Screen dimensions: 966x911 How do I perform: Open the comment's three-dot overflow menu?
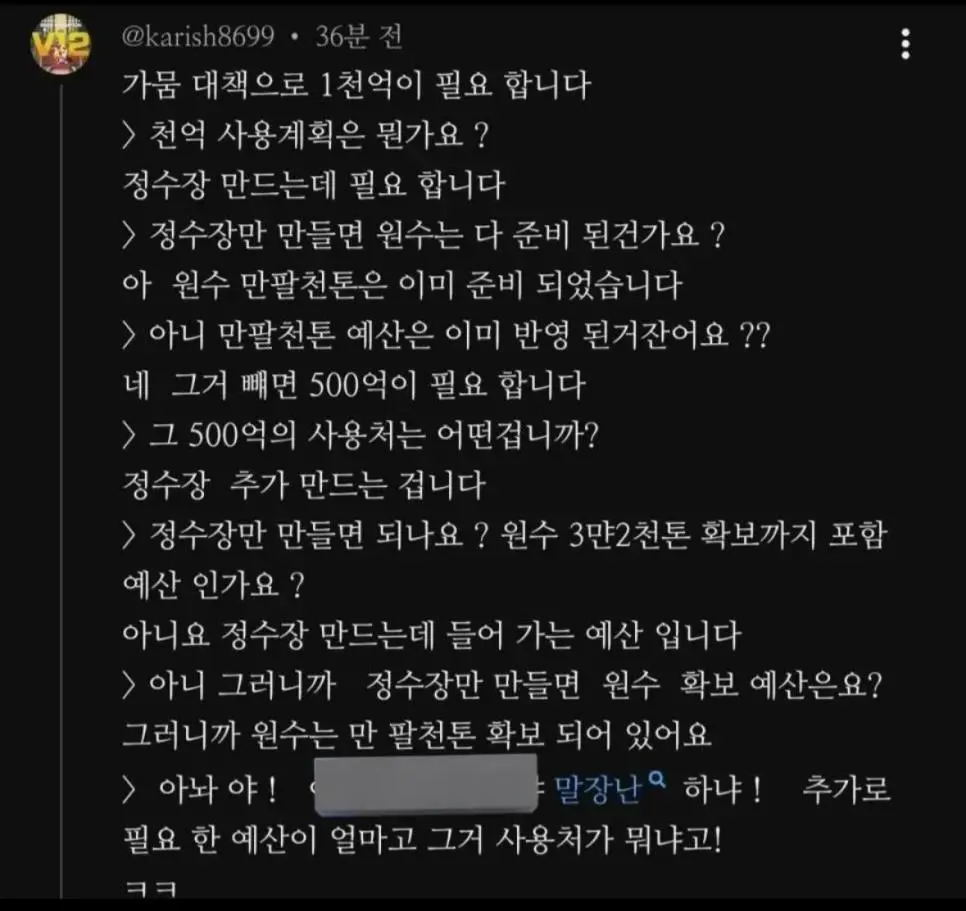[905, 44]
